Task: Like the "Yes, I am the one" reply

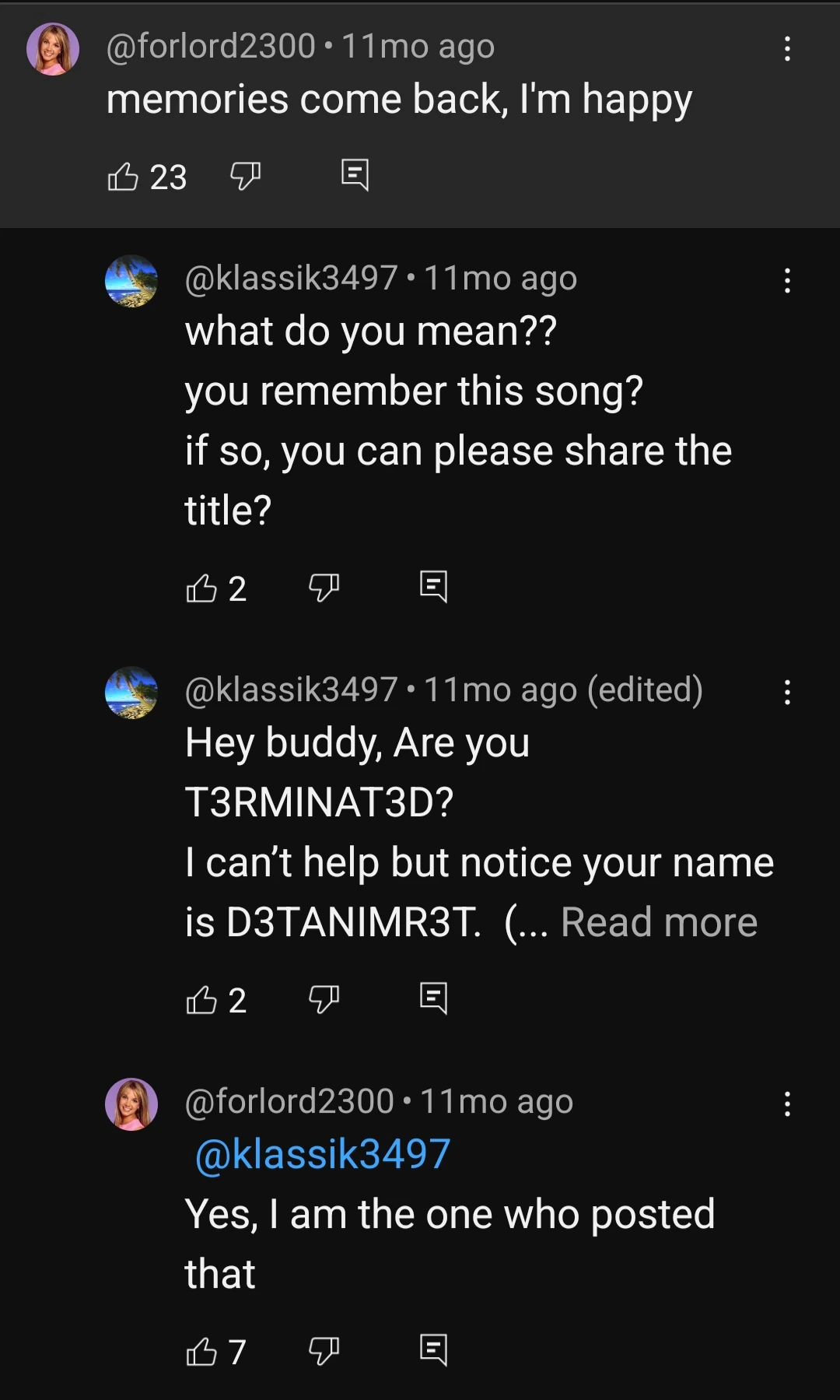Action: pyautogui.click(x=201, y=1352)
